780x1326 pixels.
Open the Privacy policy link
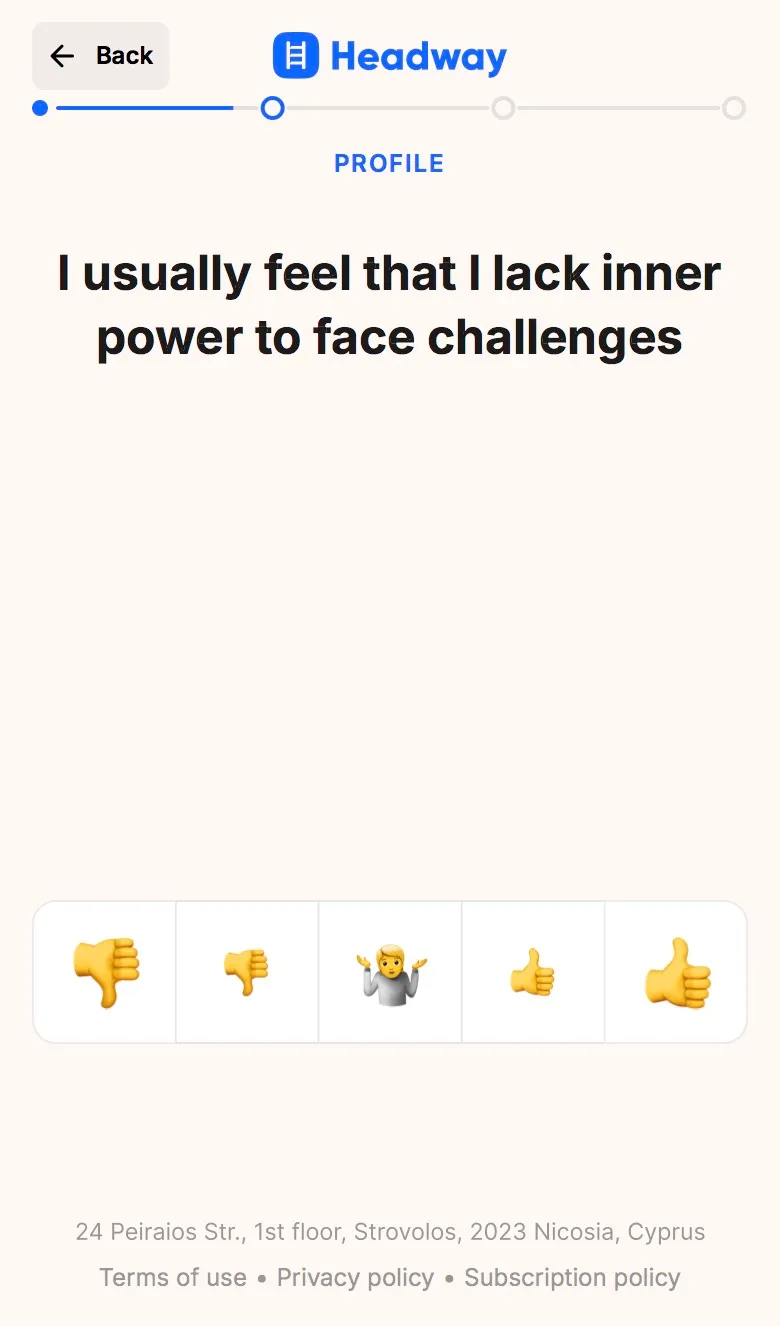tap(355, 1277)
